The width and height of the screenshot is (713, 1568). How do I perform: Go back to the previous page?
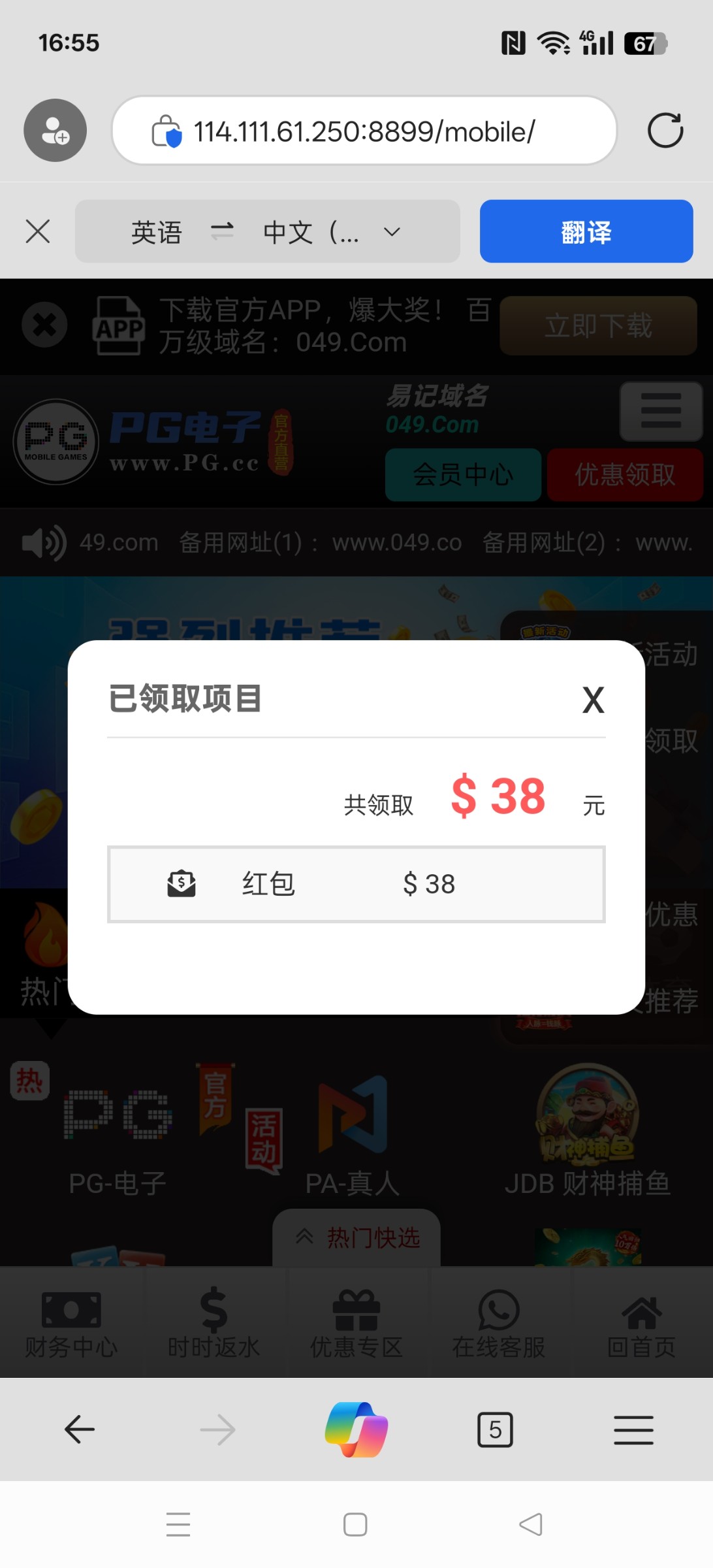(x=80, y=1429)
